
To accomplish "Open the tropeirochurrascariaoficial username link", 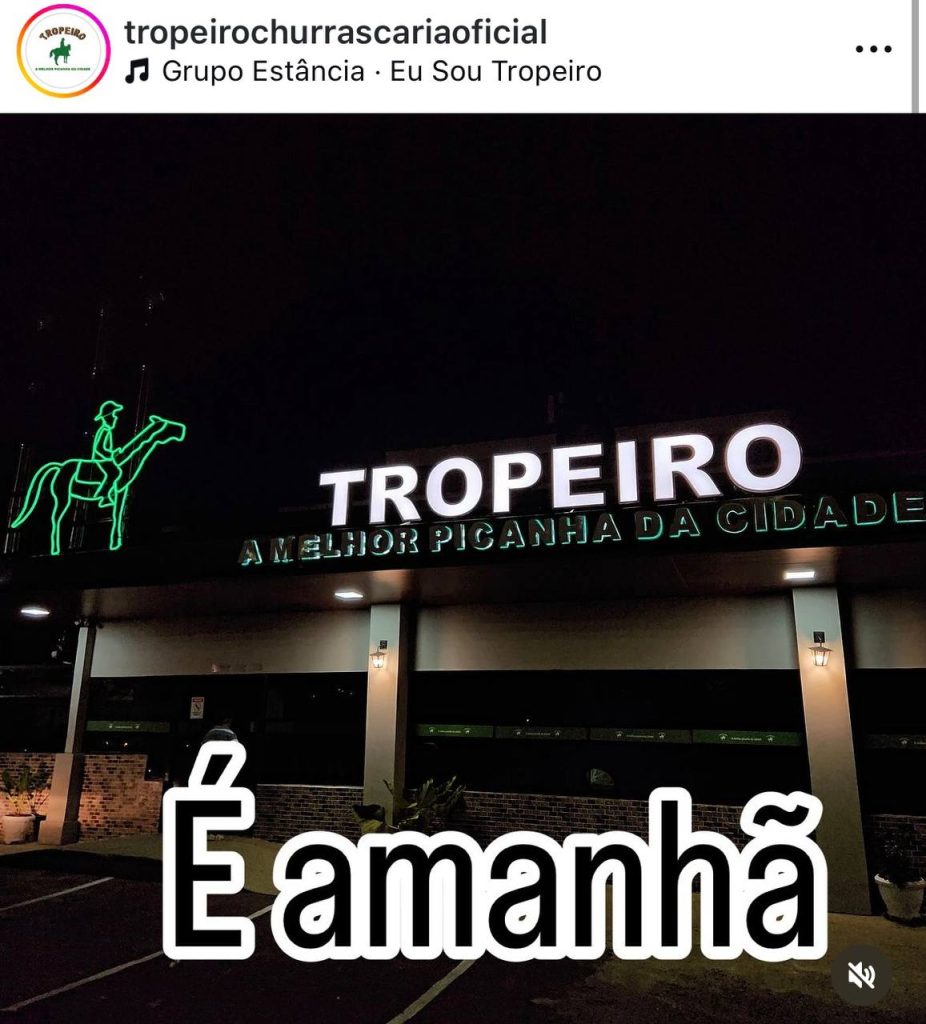I will 335,32.
